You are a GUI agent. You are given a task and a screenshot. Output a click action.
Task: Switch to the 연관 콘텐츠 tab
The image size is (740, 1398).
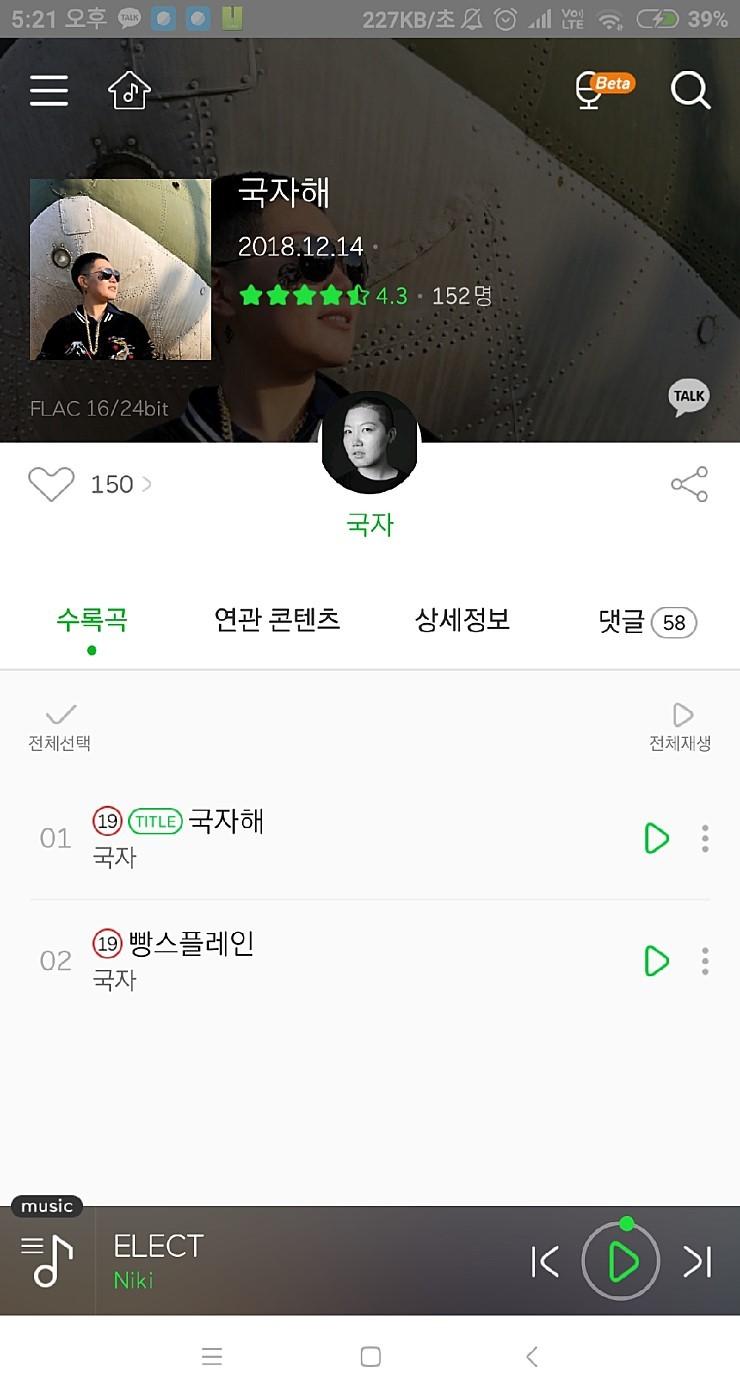click(x=277, y=620)
